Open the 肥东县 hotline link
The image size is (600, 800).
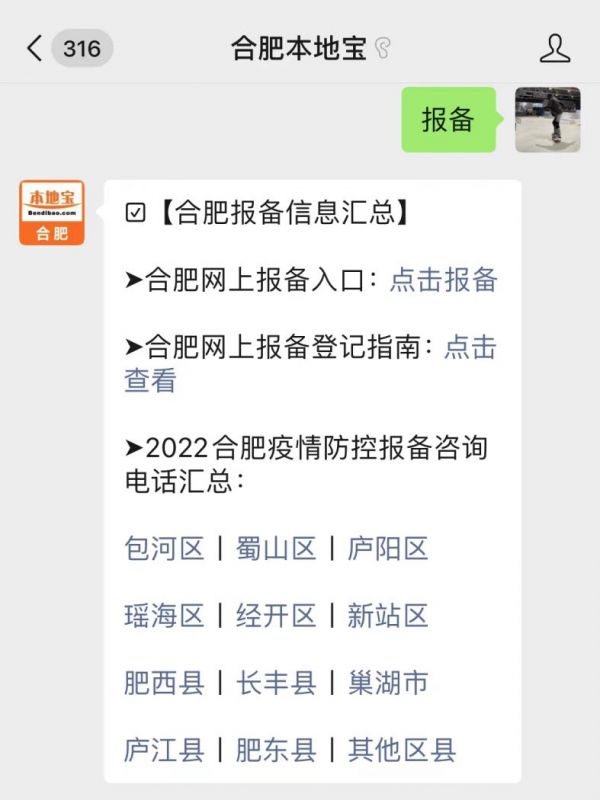coord(276,749)
